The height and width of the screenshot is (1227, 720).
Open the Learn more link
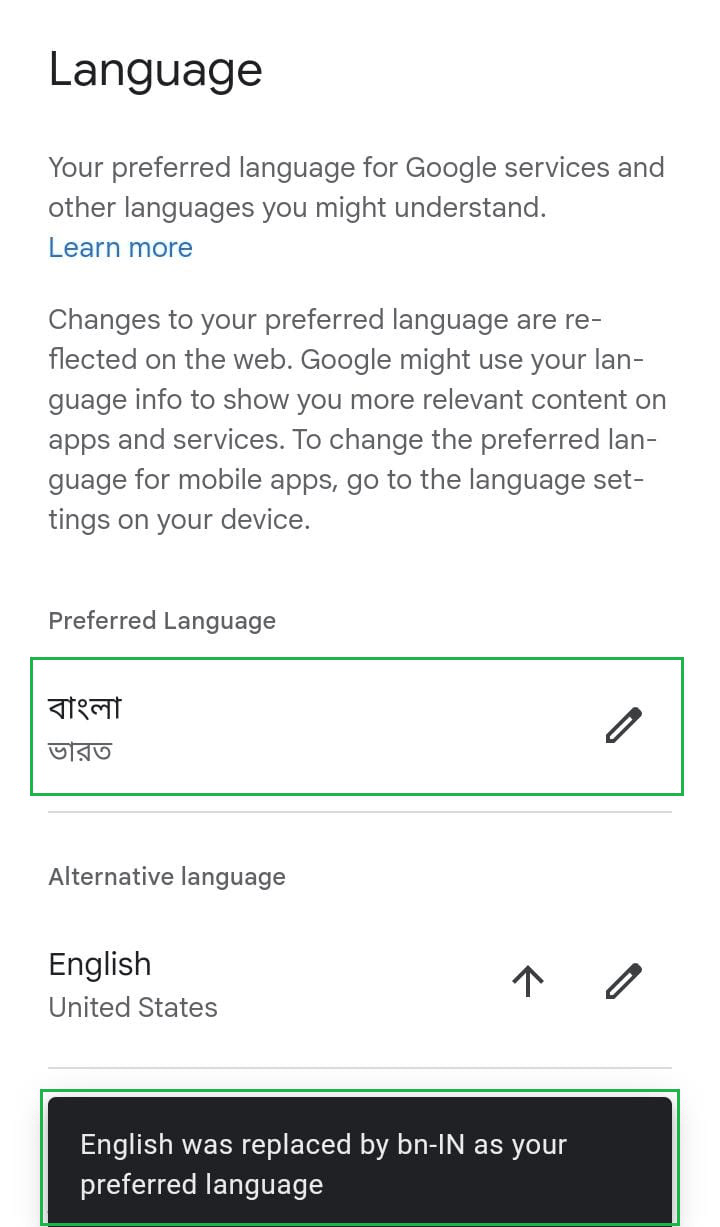[120, 247]
